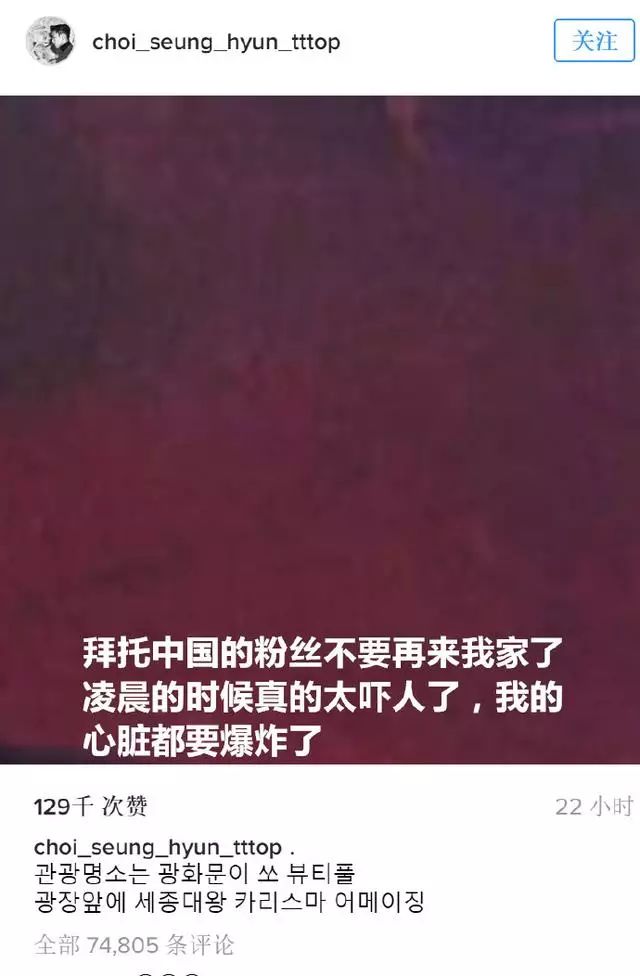Tap the username in the post caption
Image resolution: width=640 pixels, height=976 pixels.
(157, 843)
